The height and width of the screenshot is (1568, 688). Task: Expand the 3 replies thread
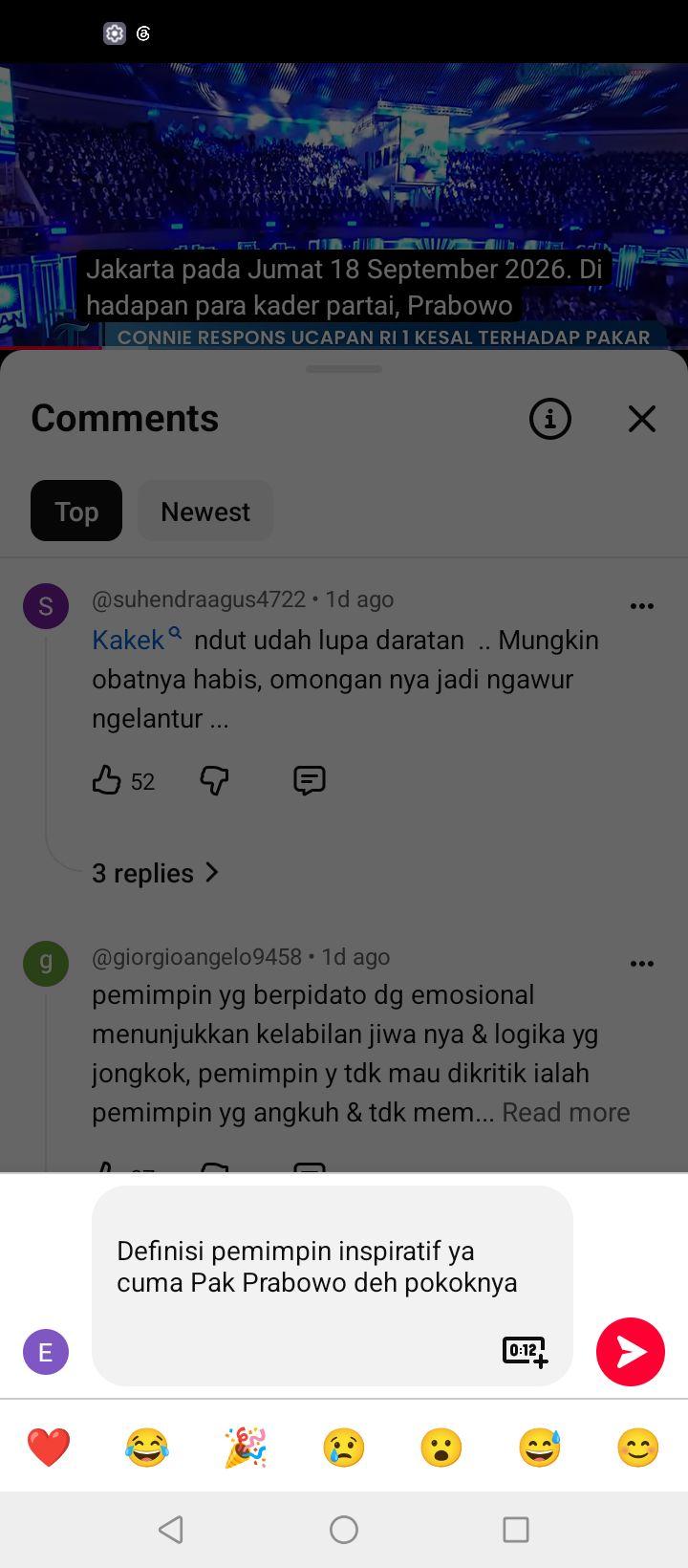(156, 873)
